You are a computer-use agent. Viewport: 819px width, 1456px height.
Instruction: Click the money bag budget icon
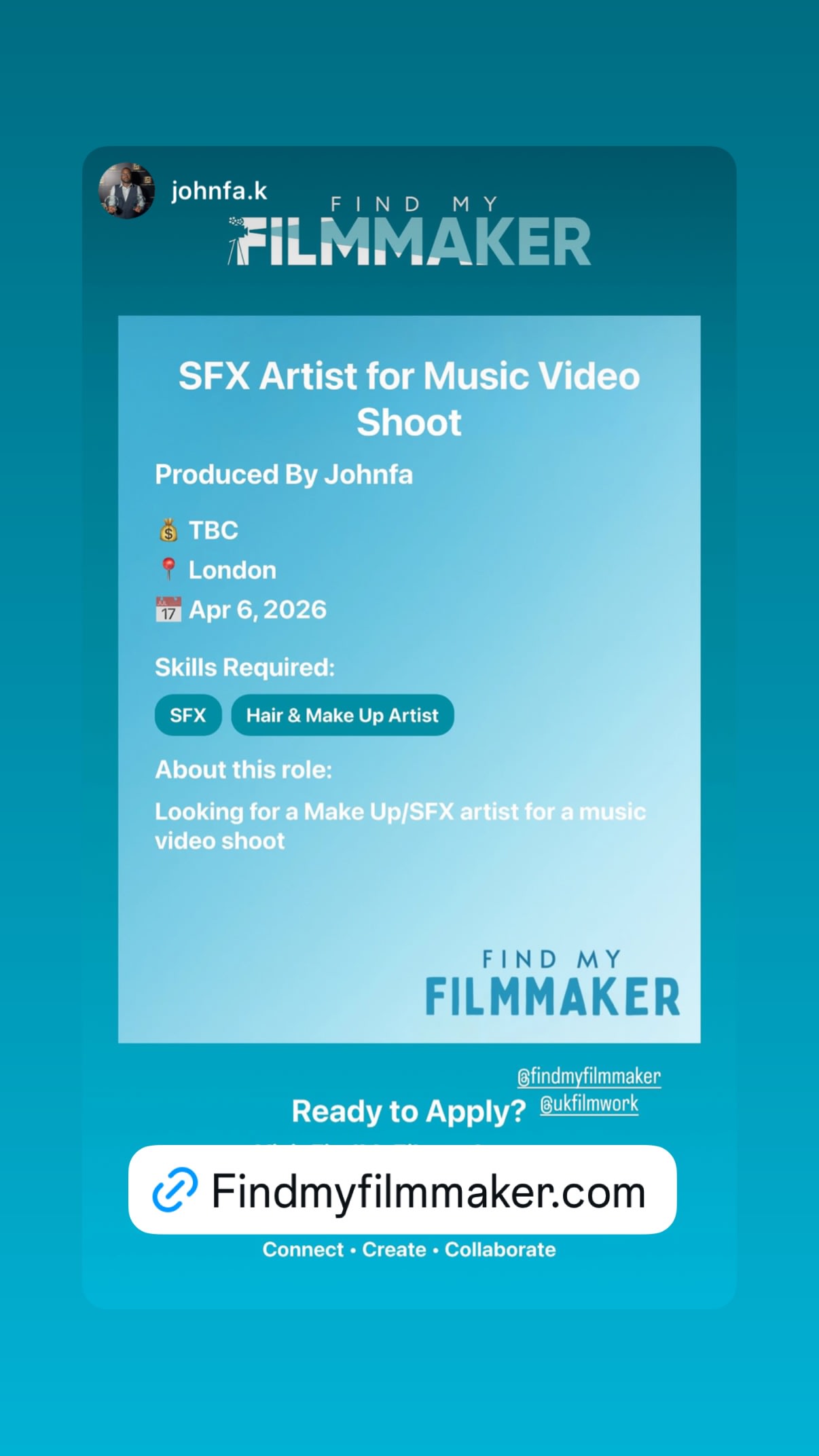168,530
